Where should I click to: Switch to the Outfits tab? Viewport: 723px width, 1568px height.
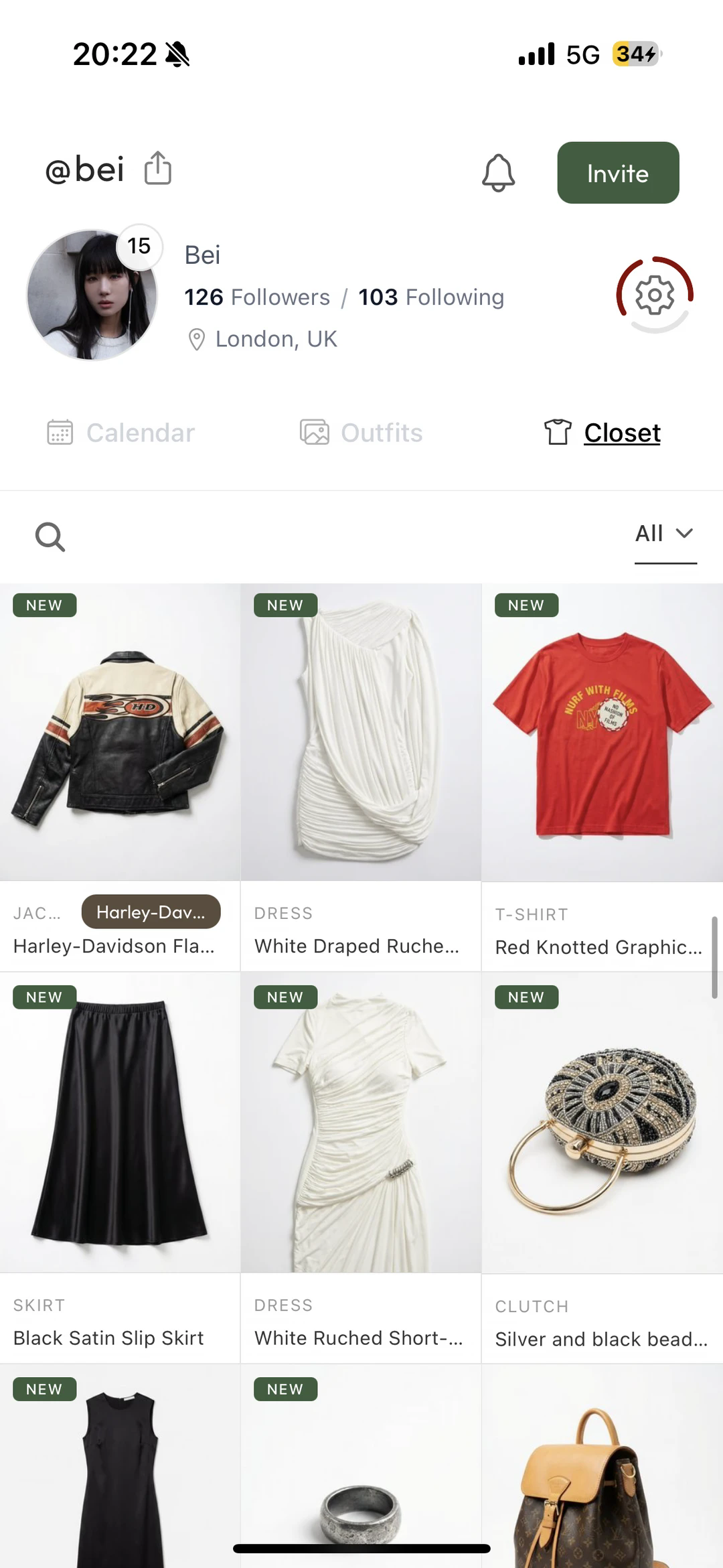pos(361,433)
